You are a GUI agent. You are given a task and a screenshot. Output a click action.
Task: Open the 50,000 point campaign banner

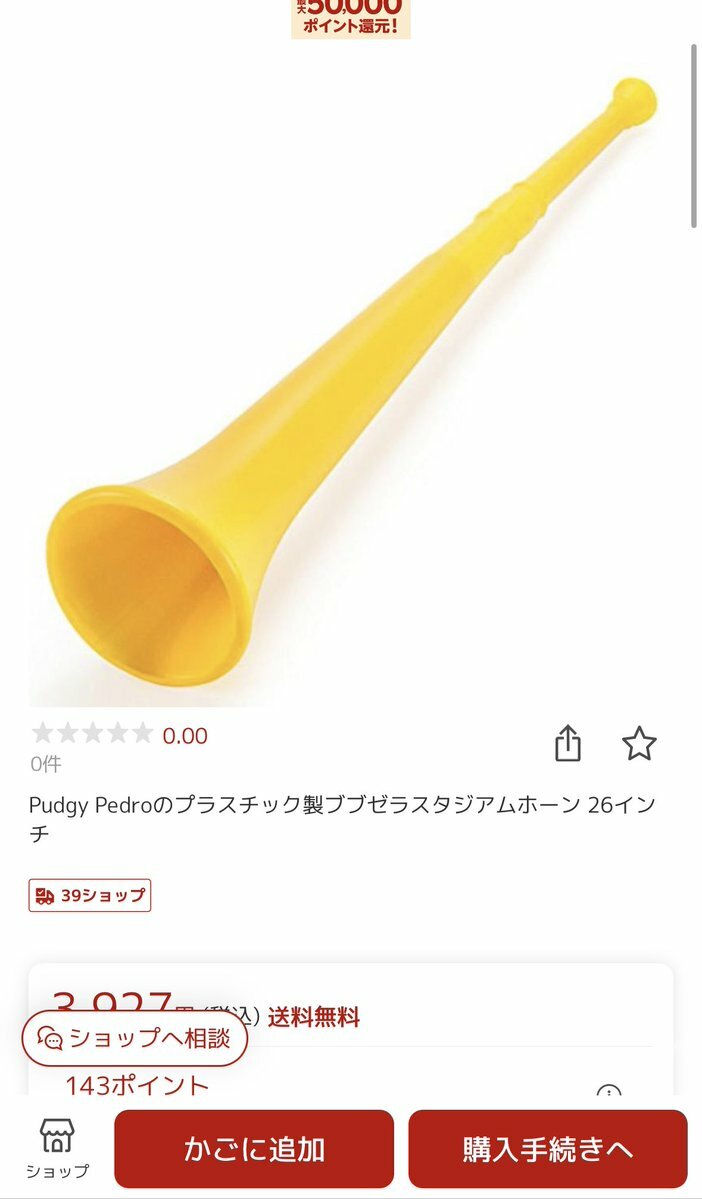[x=351, y=18]
